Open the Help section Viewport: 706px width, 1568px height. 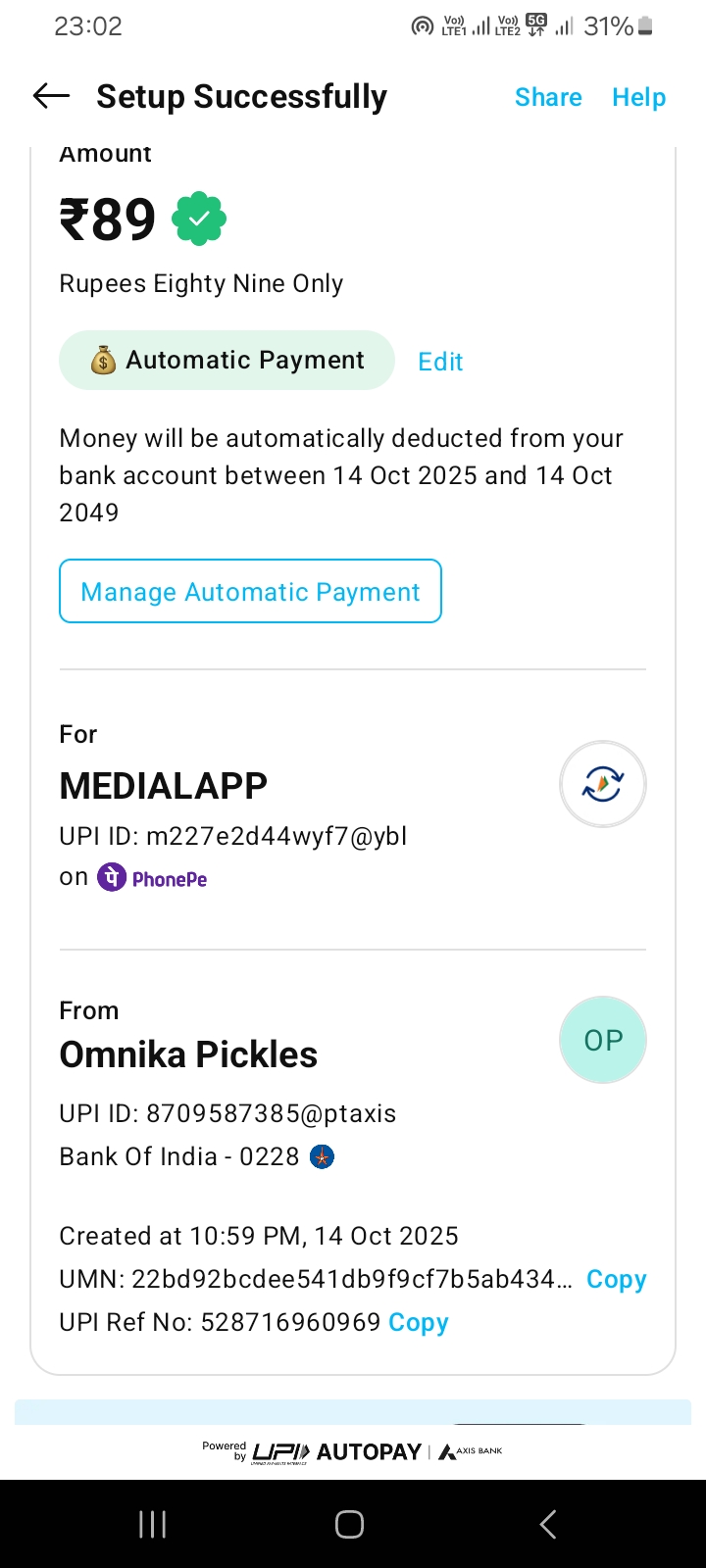tap(638, 97)
